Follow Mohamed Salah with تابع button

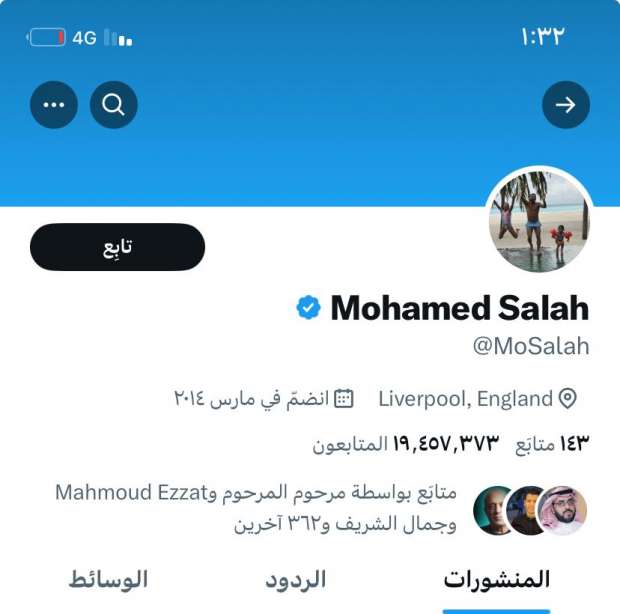pos(117,247)
